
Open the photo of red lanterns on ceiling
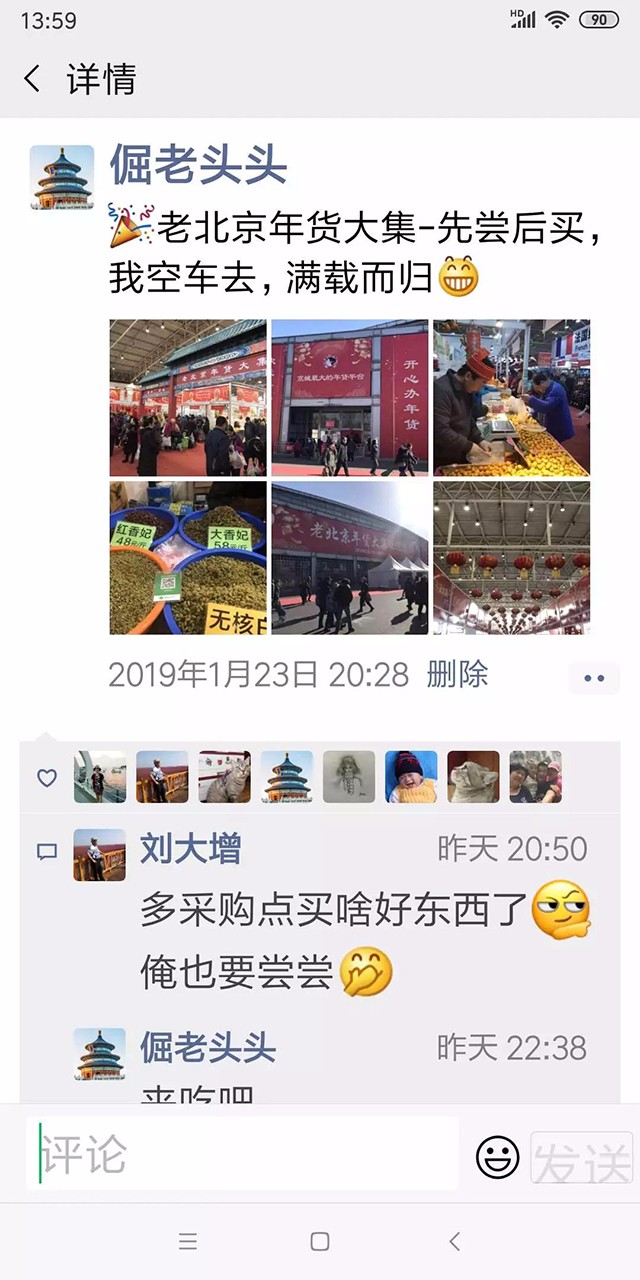511,558
